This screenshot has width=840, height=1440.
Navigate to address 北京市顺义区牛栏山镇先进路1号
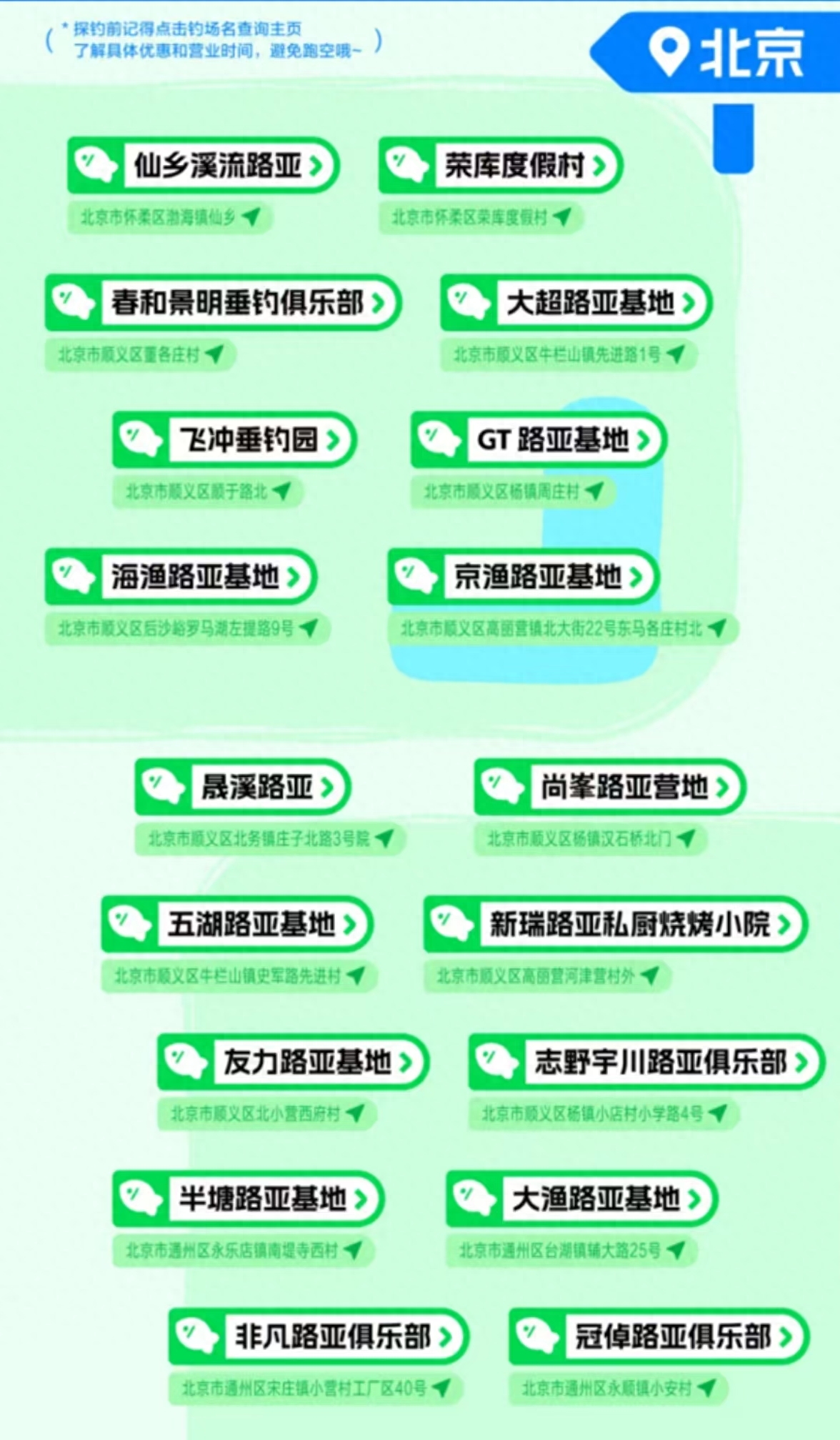click(569, 354)
